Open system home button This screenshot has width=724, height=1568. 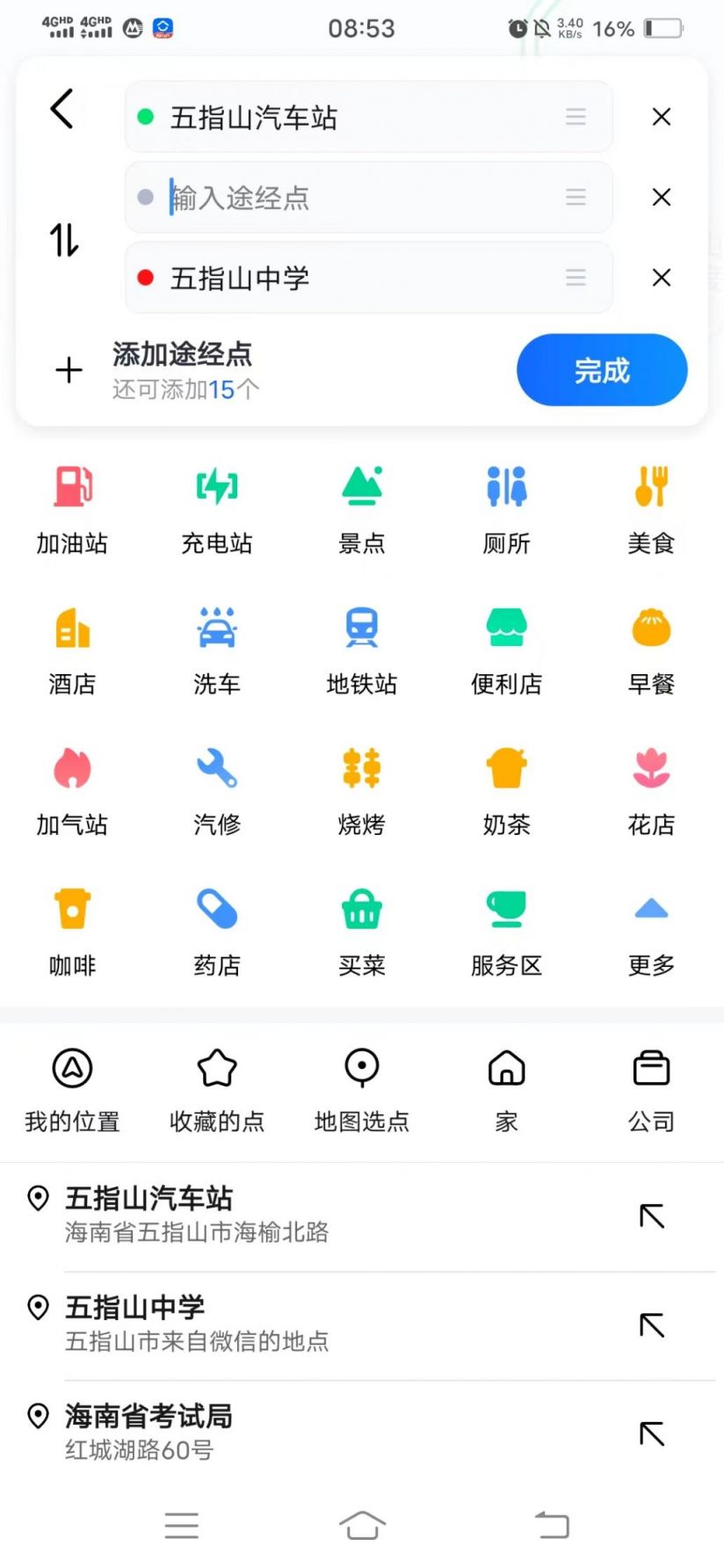(x=362, y=1526)
